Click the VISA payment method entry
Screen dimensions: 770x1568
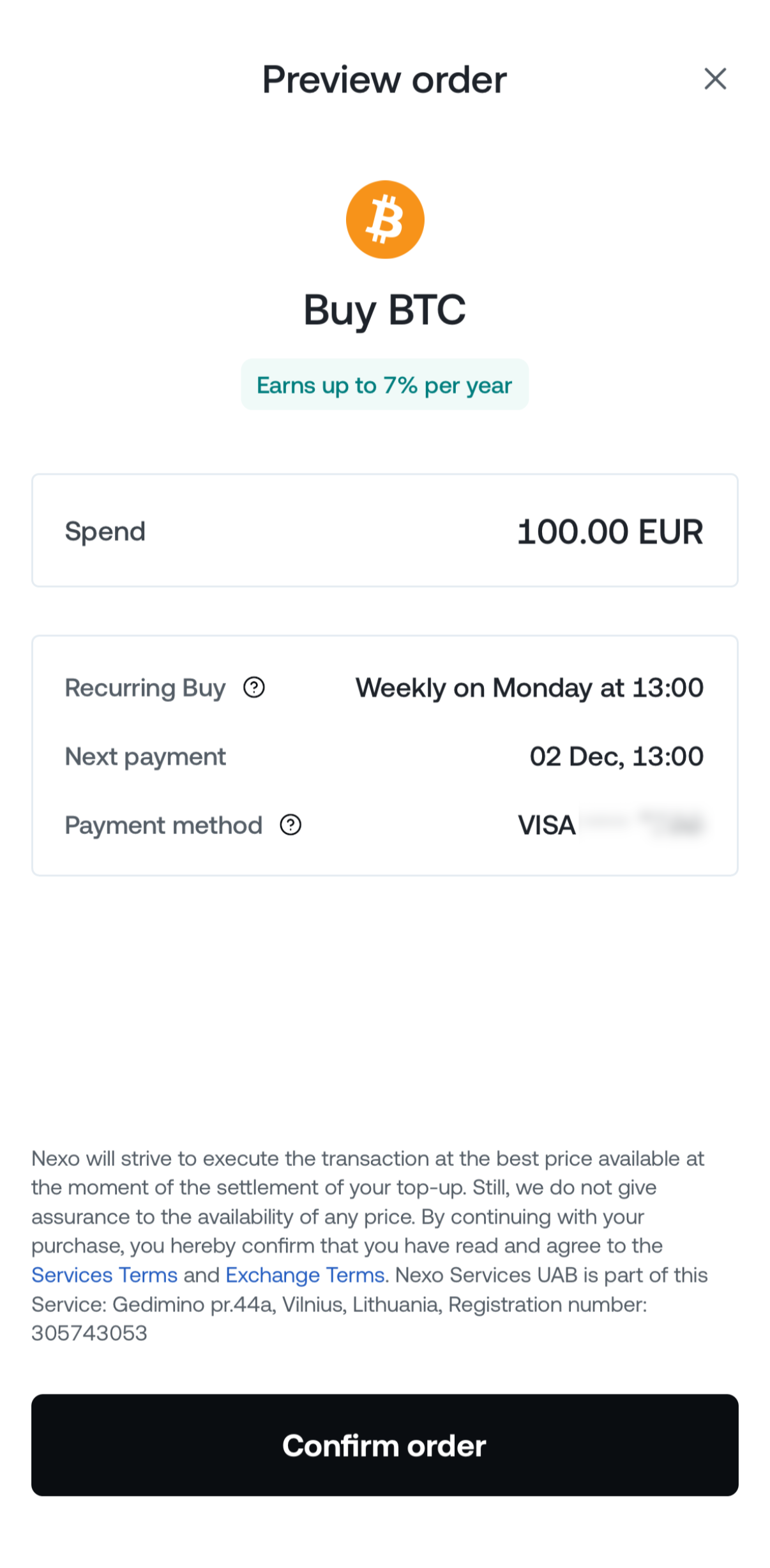(x=610, y=825)
